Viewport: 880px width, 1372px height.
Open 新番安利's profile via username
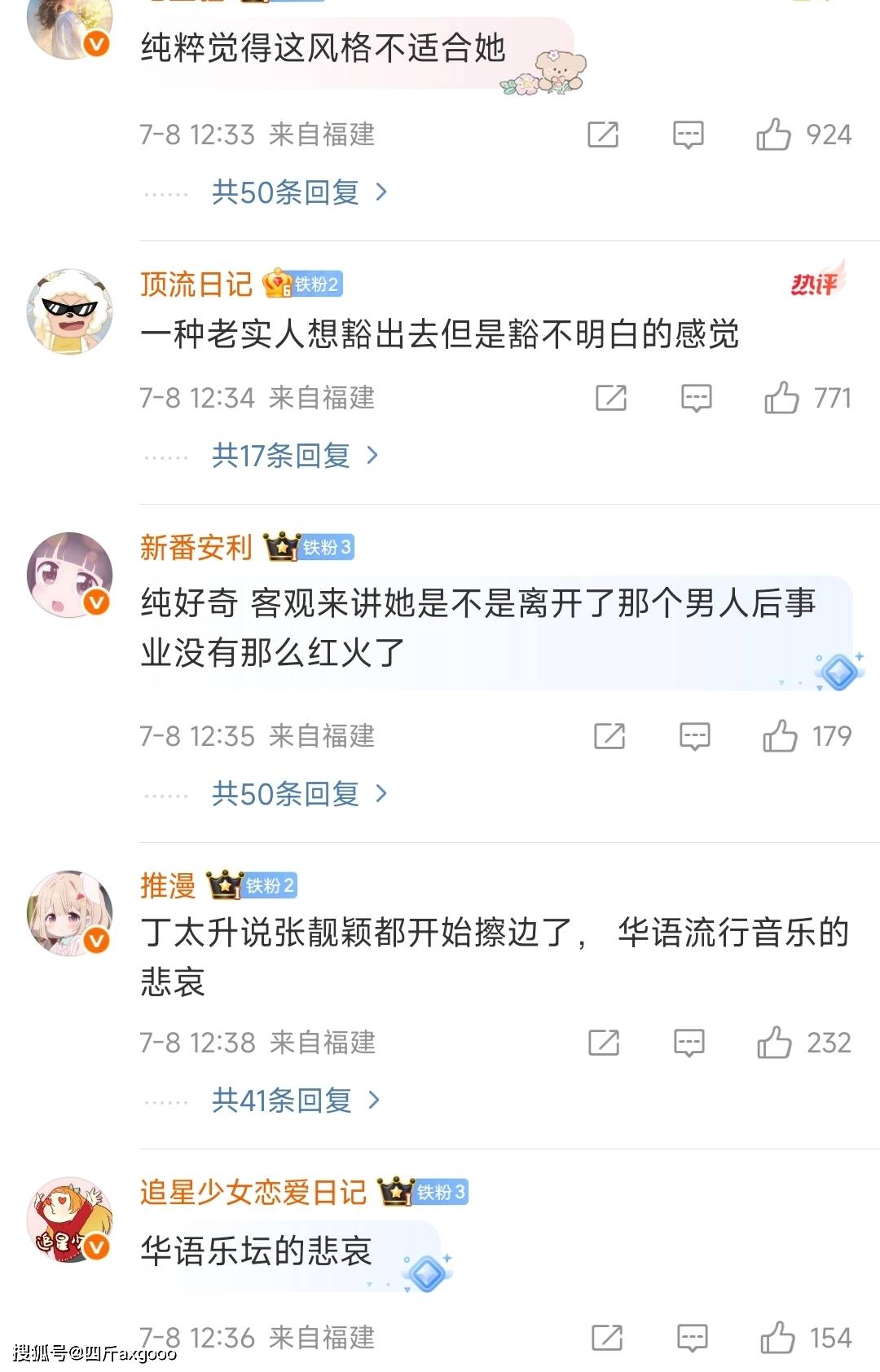point(196,547)
